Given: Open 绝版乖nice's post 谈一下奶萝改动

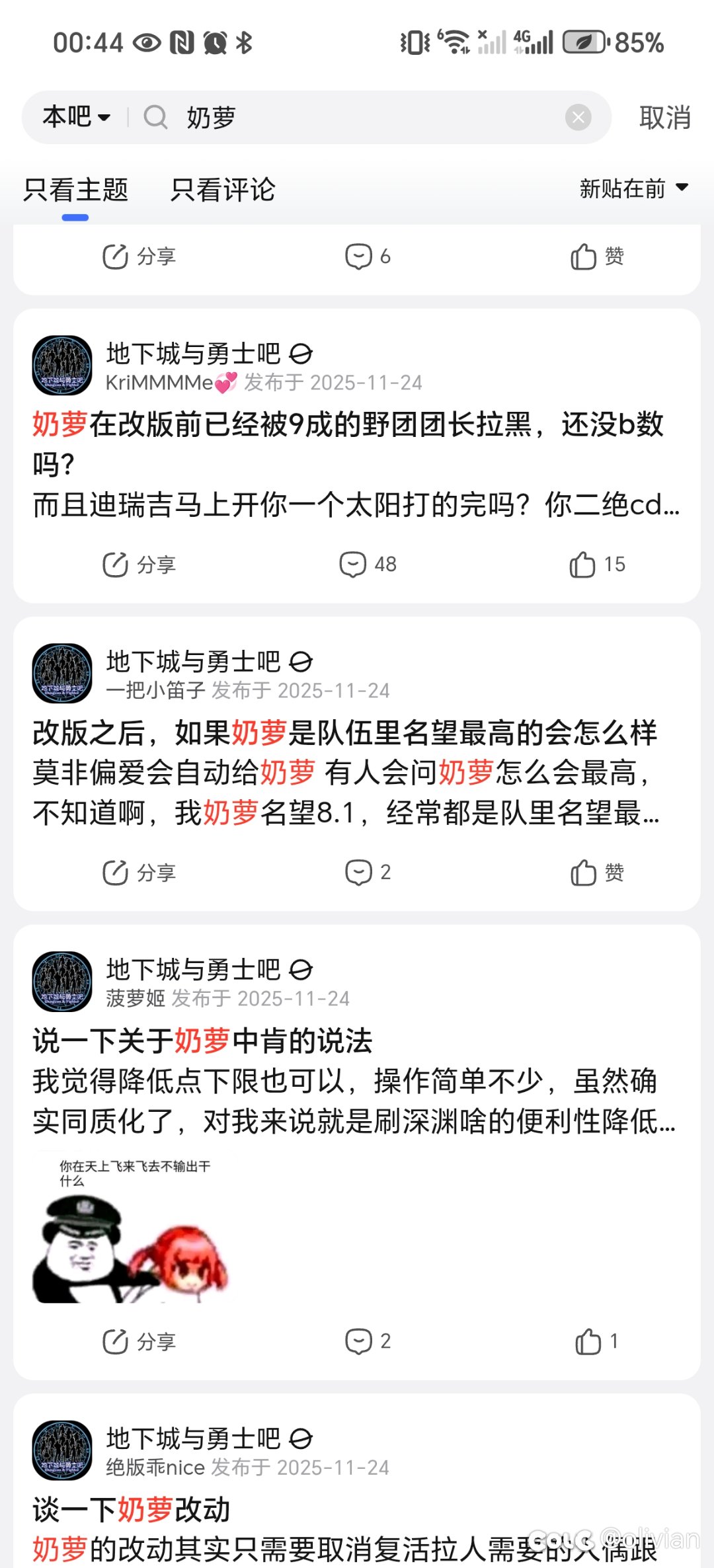Looking at the screenshot, I should pyautogui.click(x=132, y=1510).
